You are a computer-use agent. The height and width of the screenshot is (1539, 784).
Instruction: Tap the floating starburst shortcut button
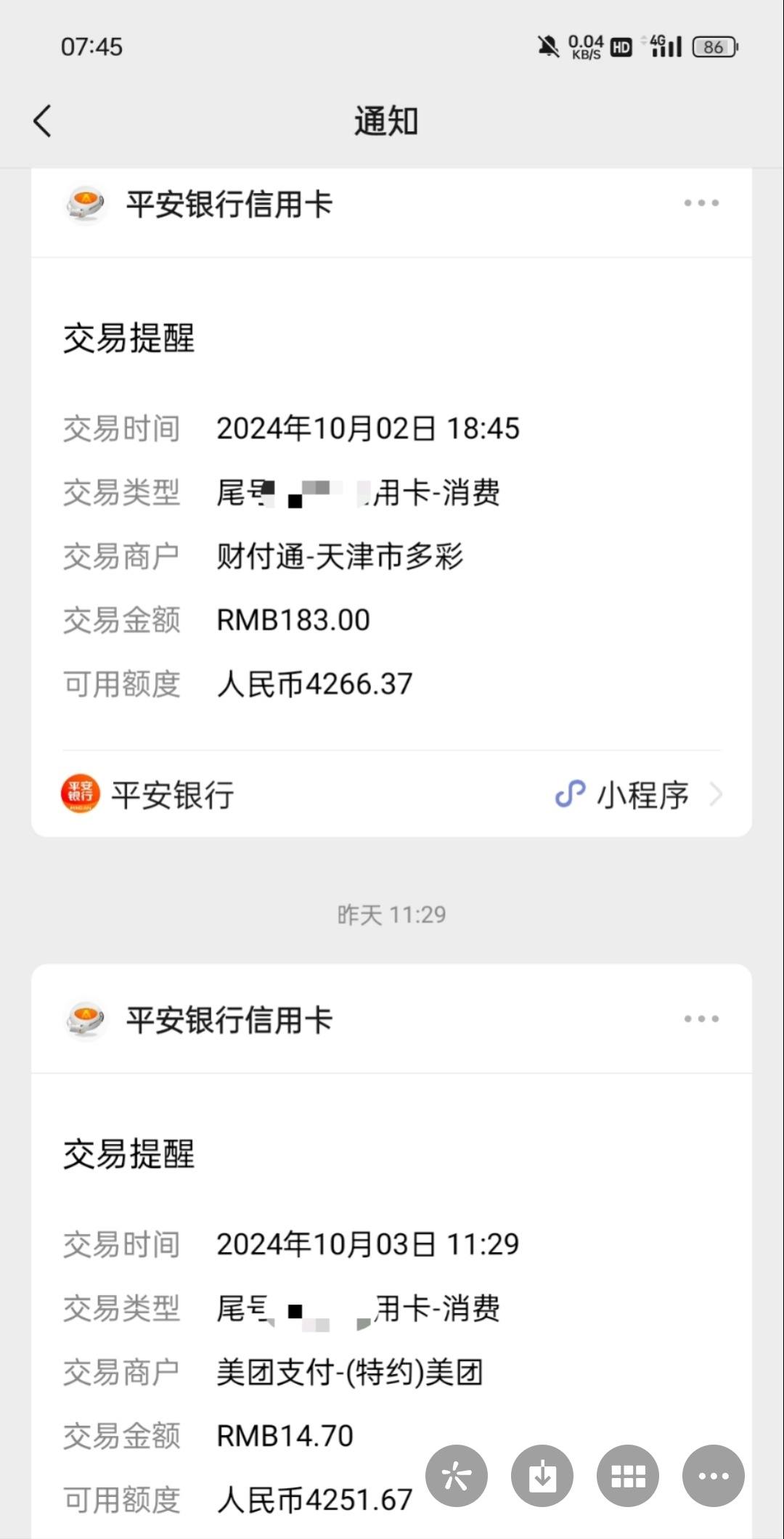coord(457,1475)
